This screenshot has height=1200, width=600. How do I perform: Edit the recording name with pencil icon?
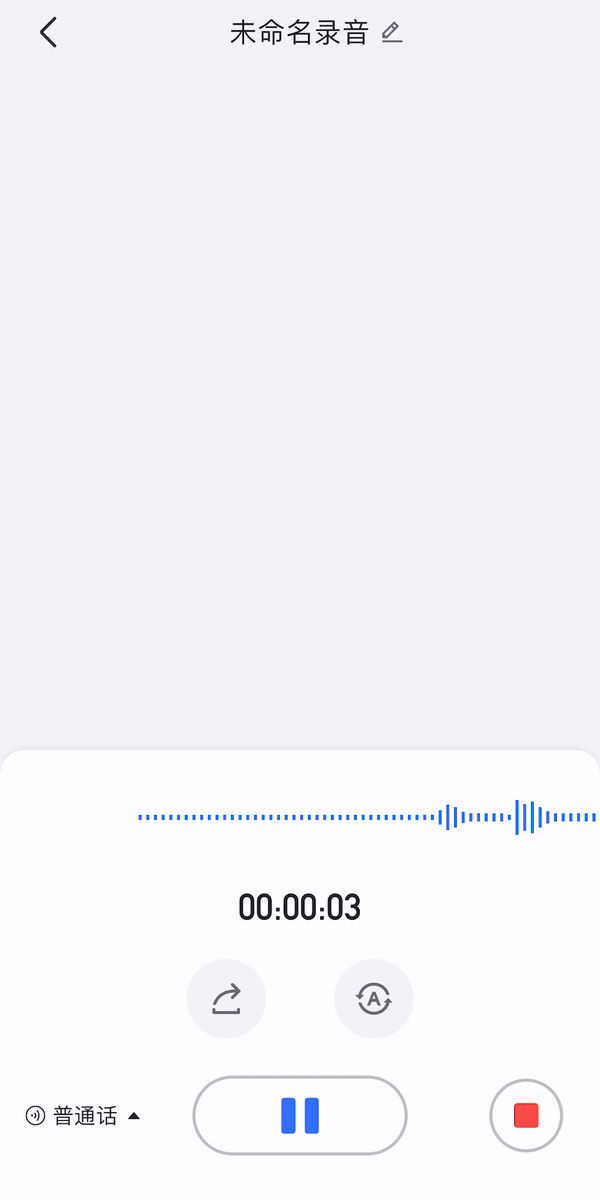392,32
